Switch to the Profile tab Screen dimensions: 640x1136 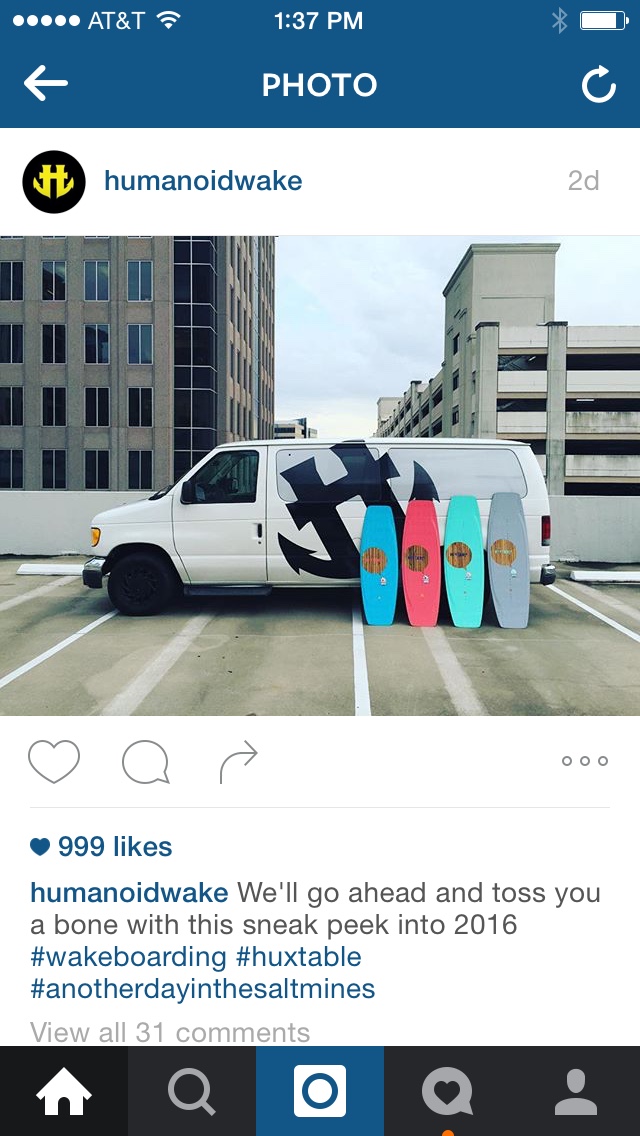click(576, 1091)
